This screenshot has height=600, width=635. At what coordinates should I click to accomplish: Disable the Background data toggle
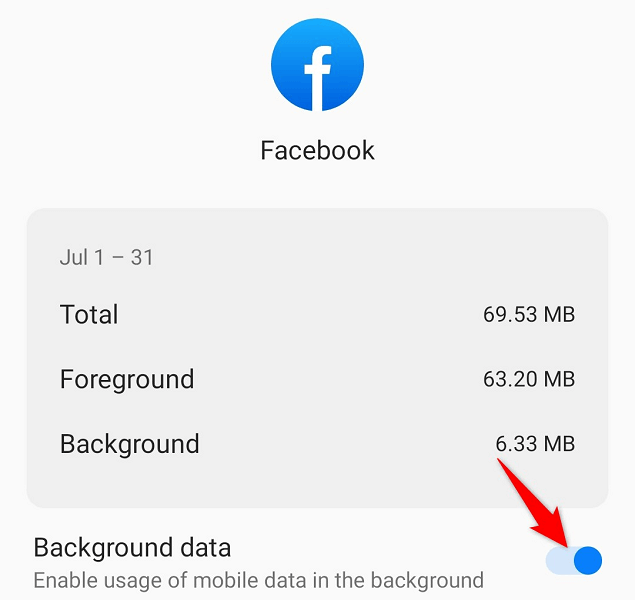click(574, 560)
